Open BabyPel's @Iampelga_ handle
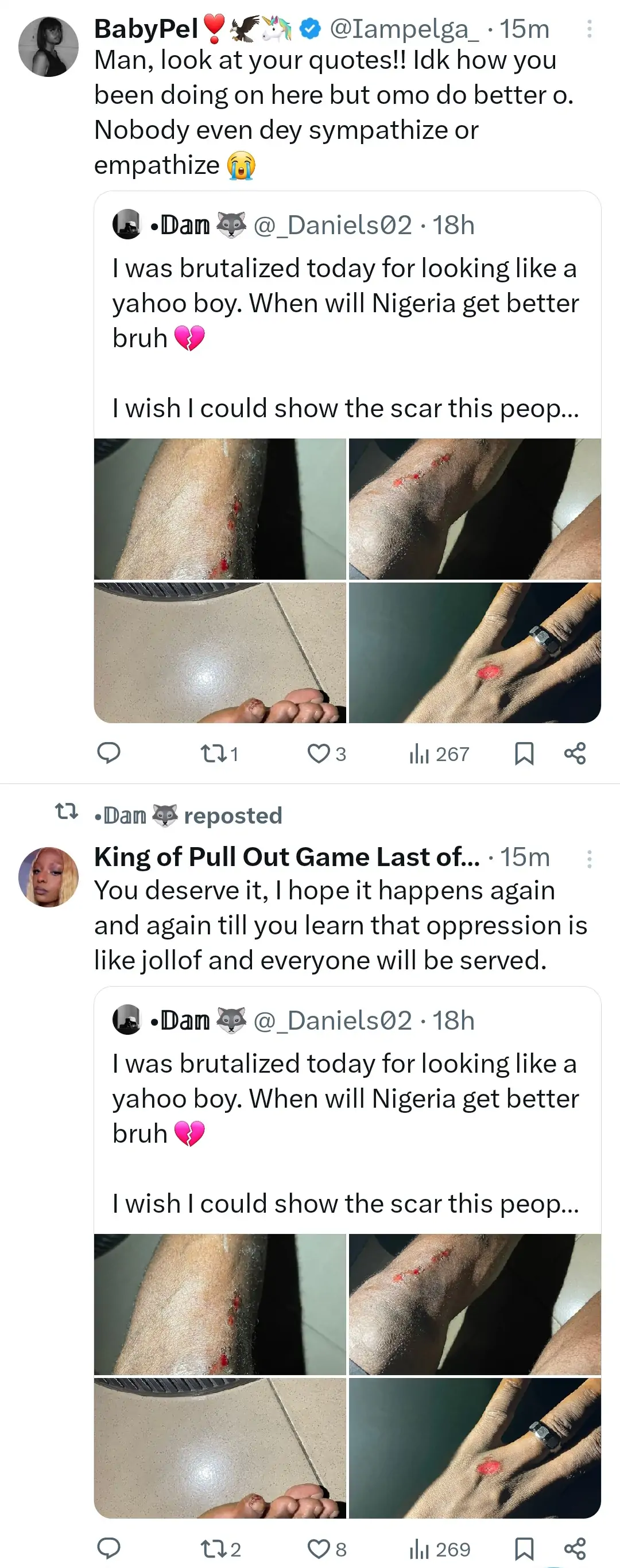This screenshot has height=1568, width=620. click(x=403, y=29)
